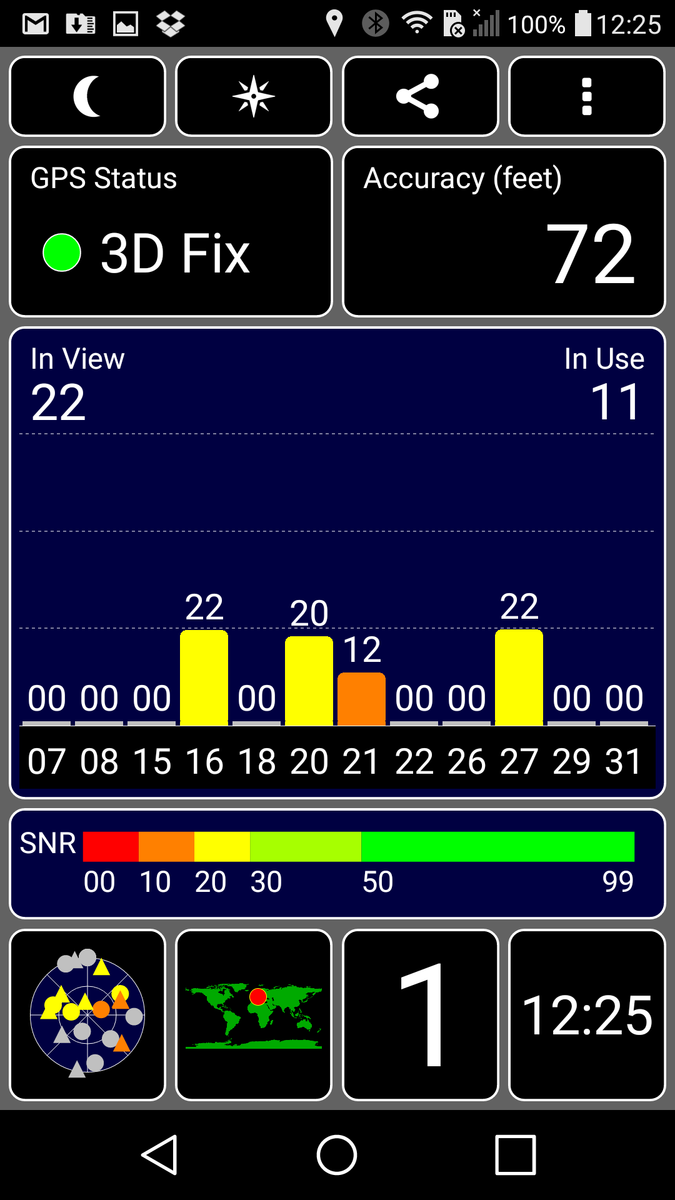Open the overflow menu
This screenshot has width=675, height=1200.
pyautogui.click(x=586, y=96)
